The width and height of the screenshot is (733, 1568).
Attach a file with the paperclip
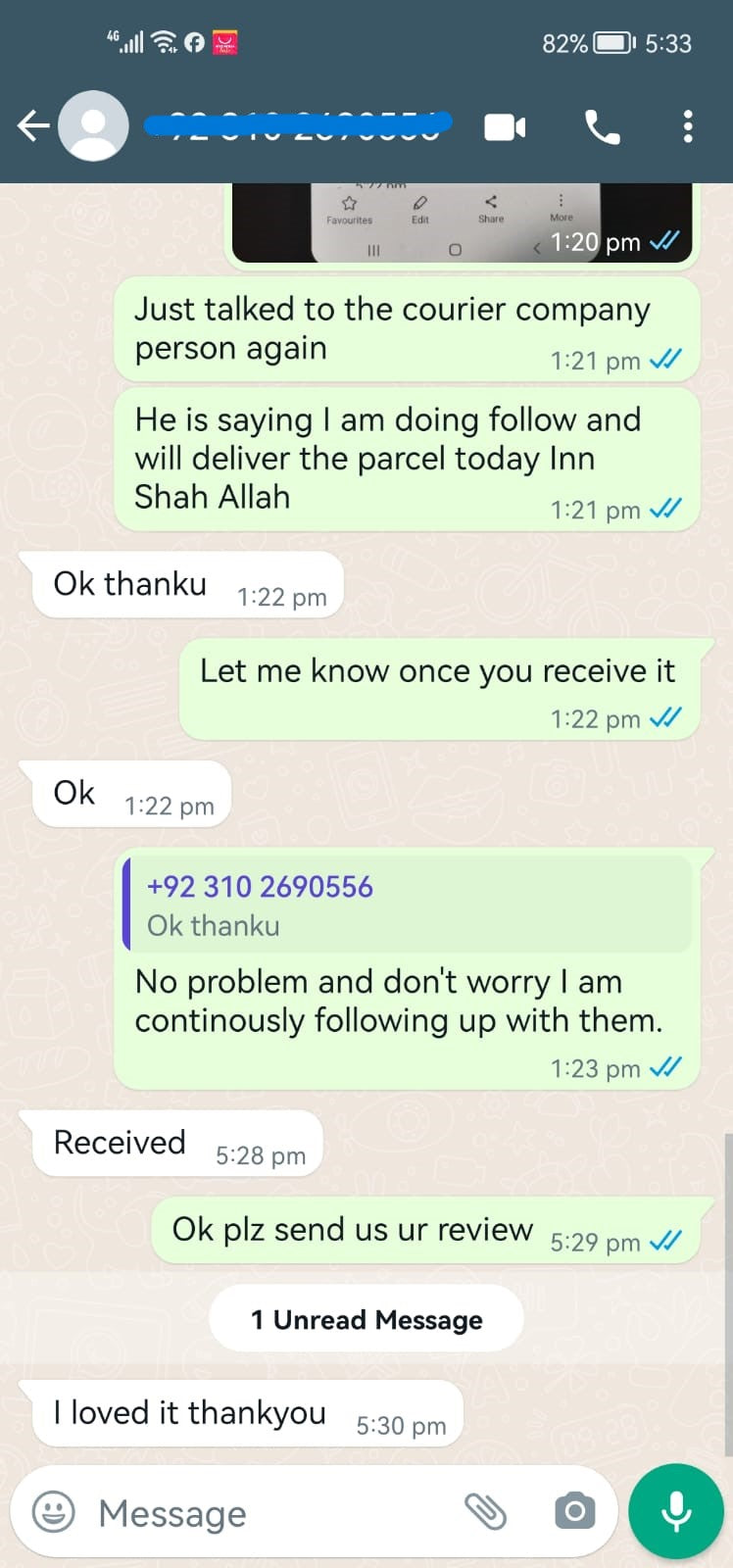[485, 1512]
